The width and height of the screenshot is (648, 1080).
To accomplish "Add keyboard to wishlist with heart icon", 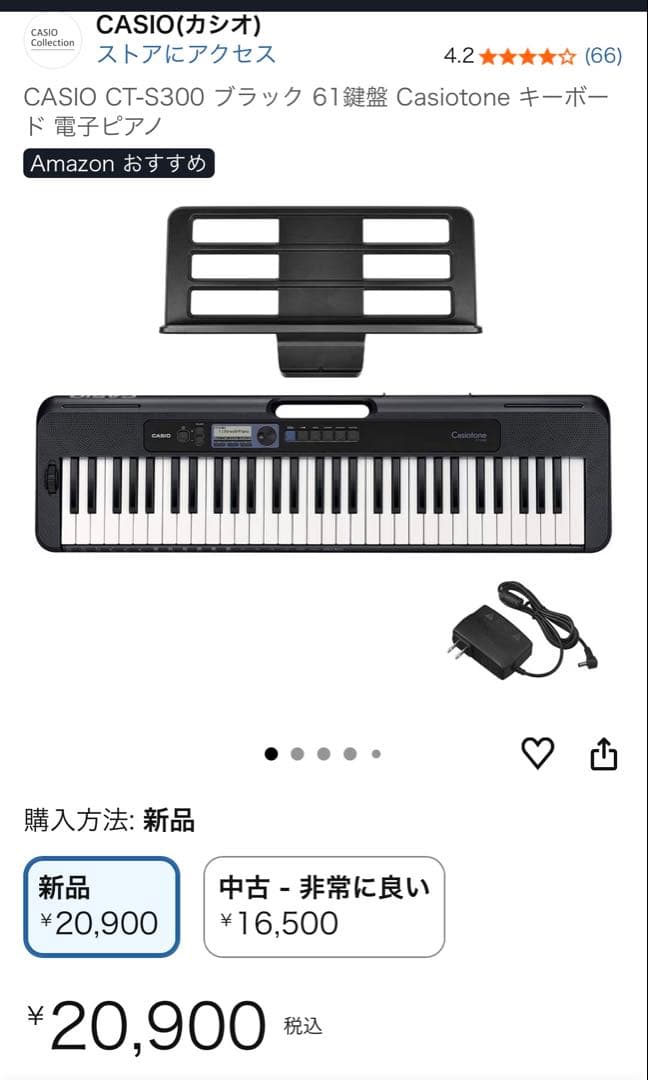I will [x=538, y=753].
